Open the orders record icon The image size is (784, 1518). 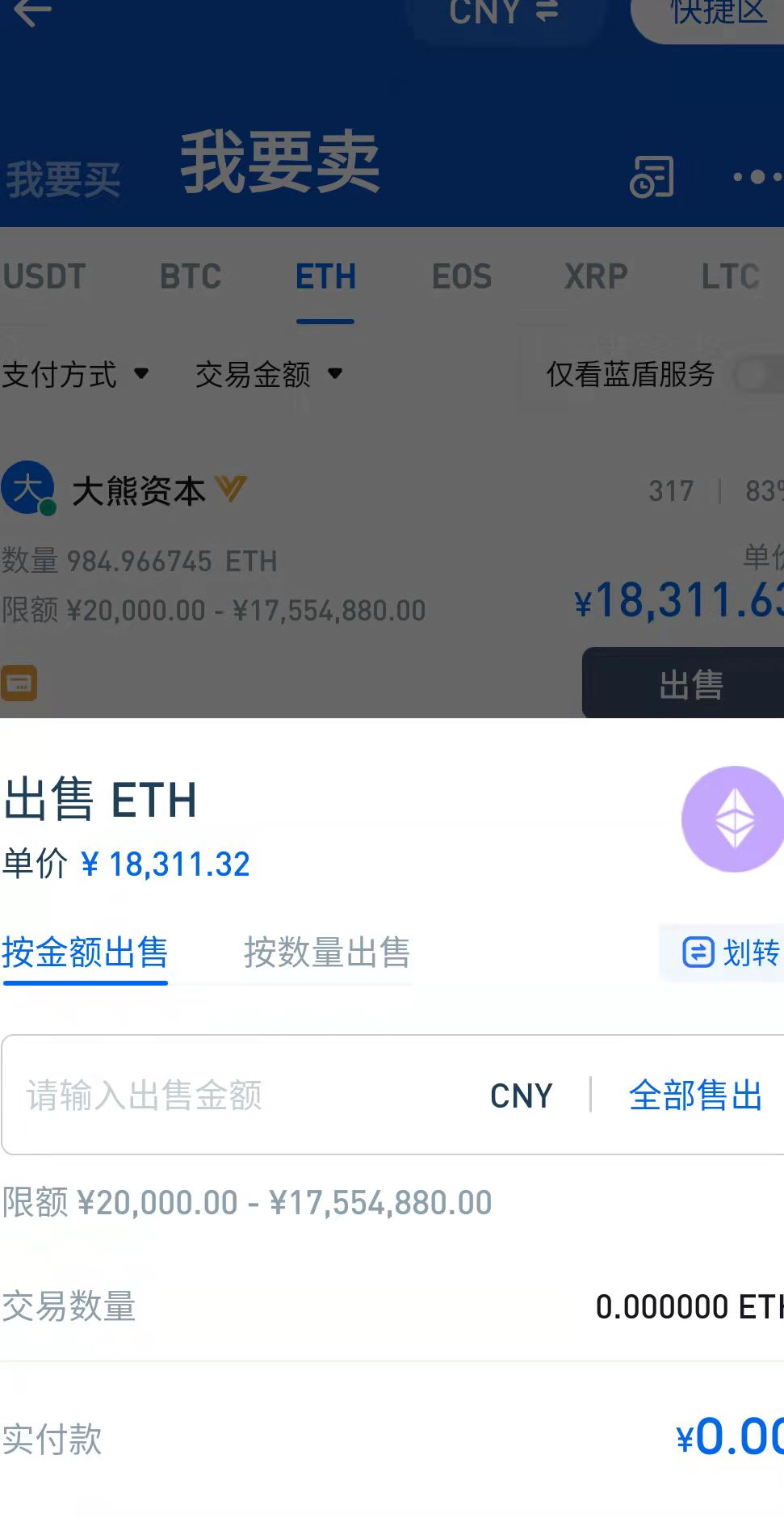coord(652,176)
